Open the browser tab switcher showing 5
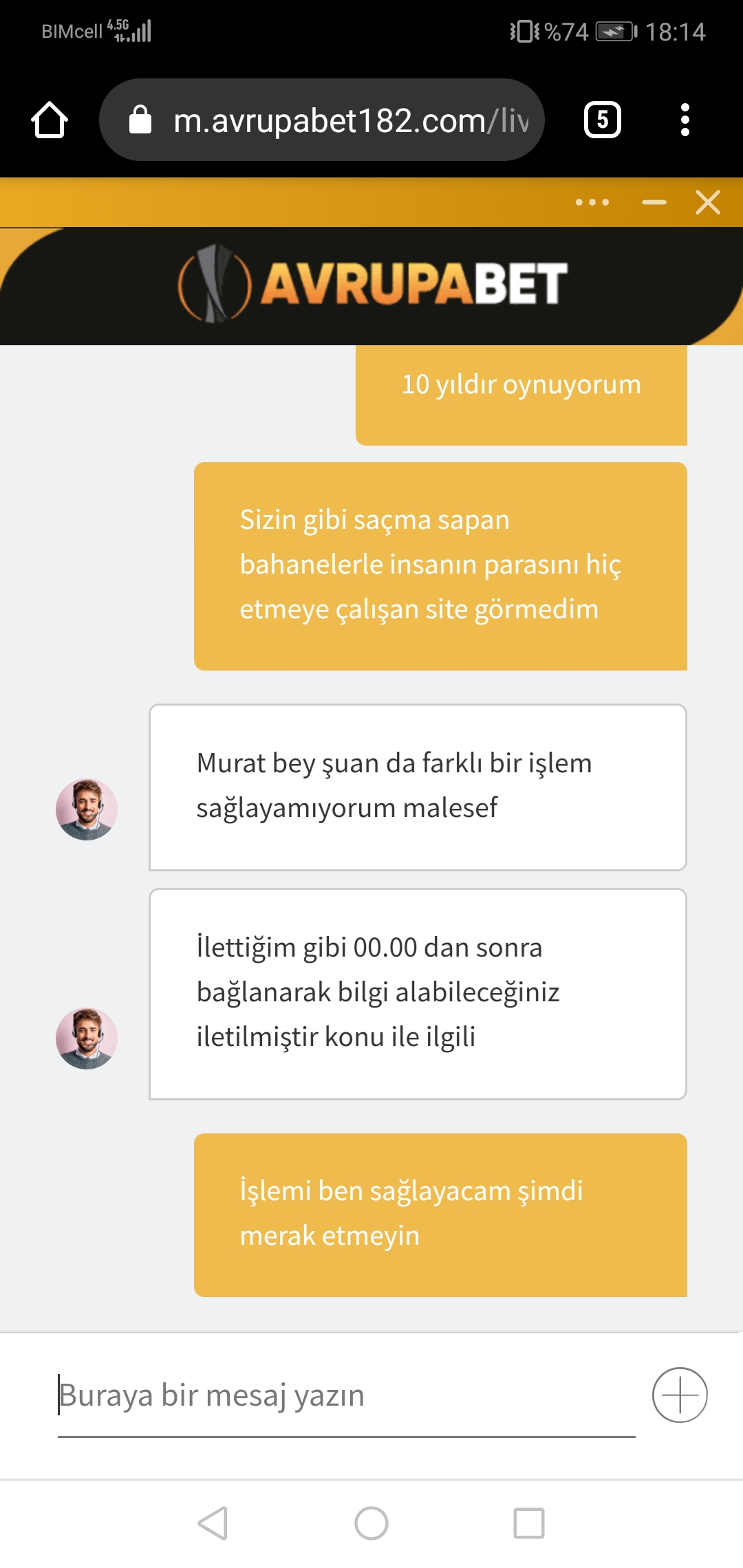Viewport: 743px width, 1568px height. 603,120
